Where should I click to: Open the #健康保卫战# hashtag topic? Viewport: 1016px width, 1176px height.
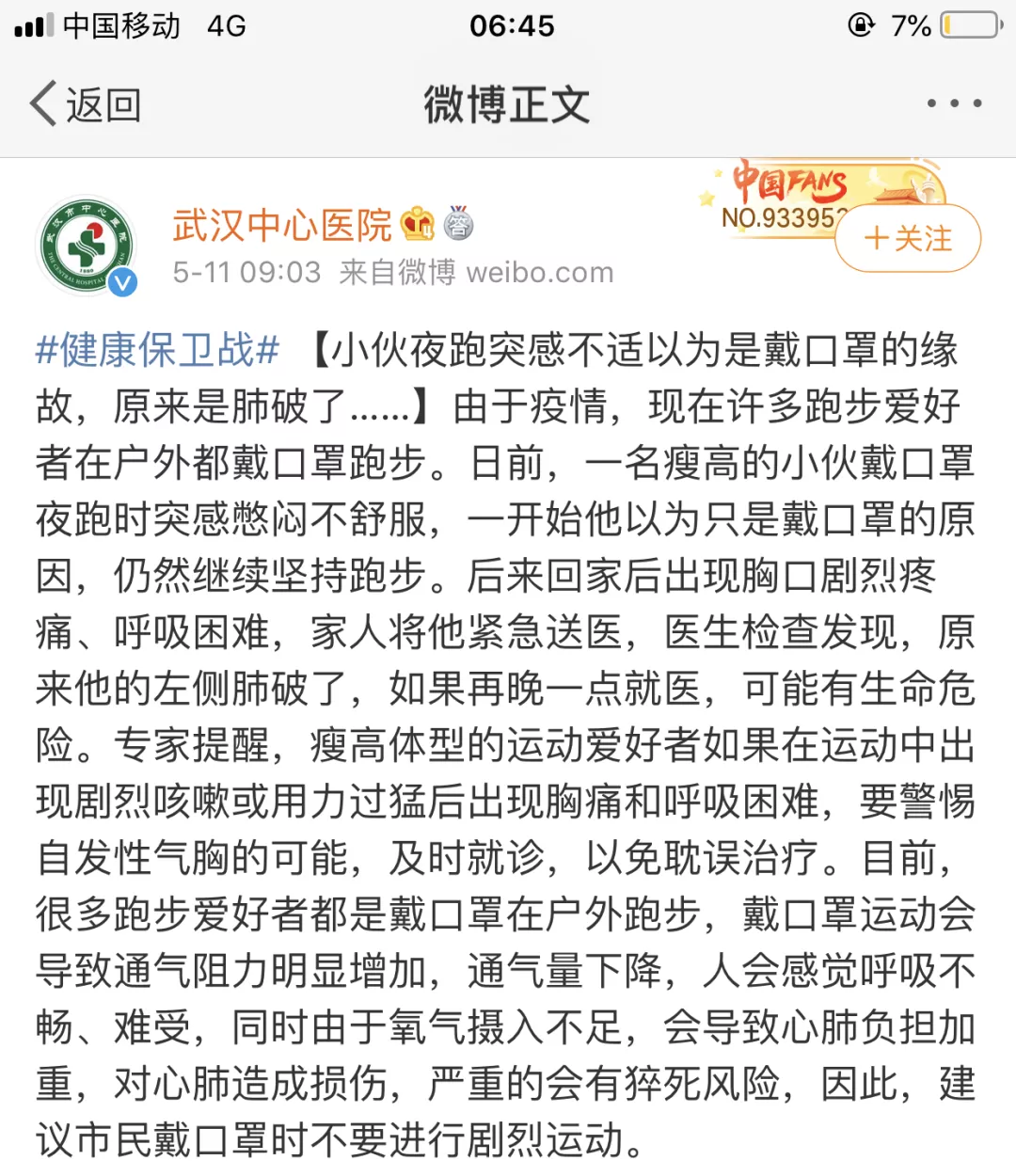click(158, 351)
